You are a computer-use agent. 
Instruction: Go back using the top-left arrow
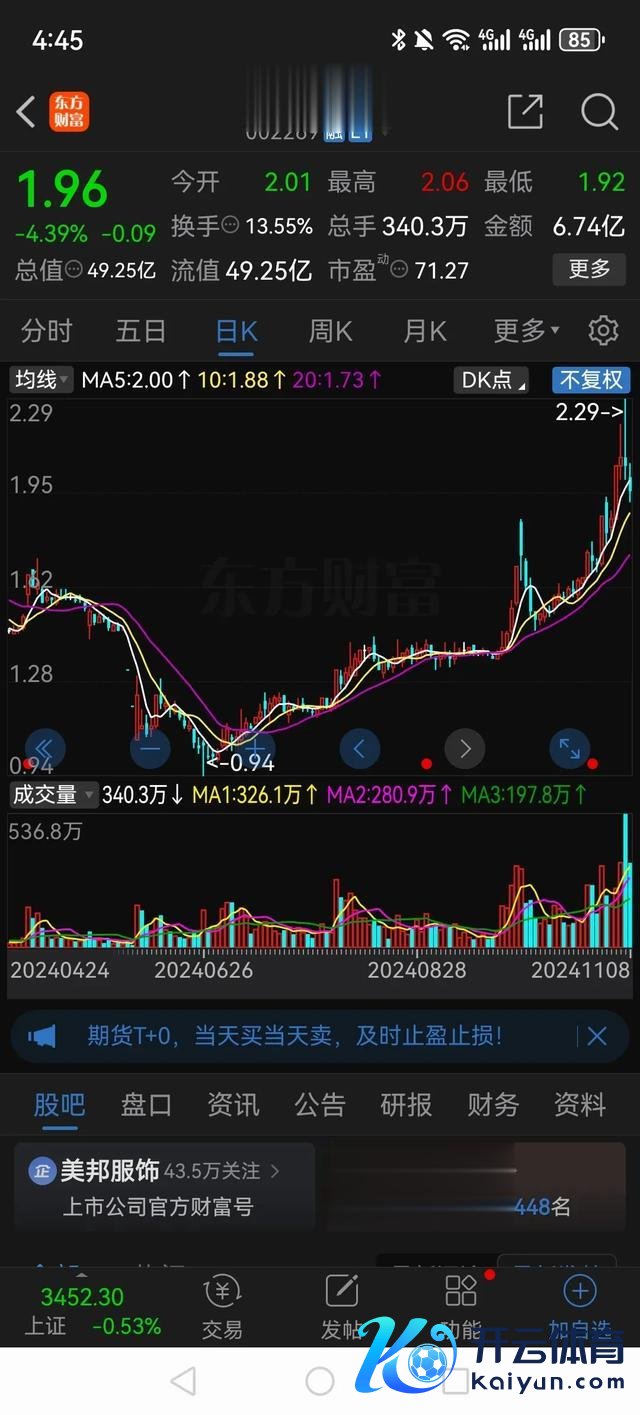27,111
